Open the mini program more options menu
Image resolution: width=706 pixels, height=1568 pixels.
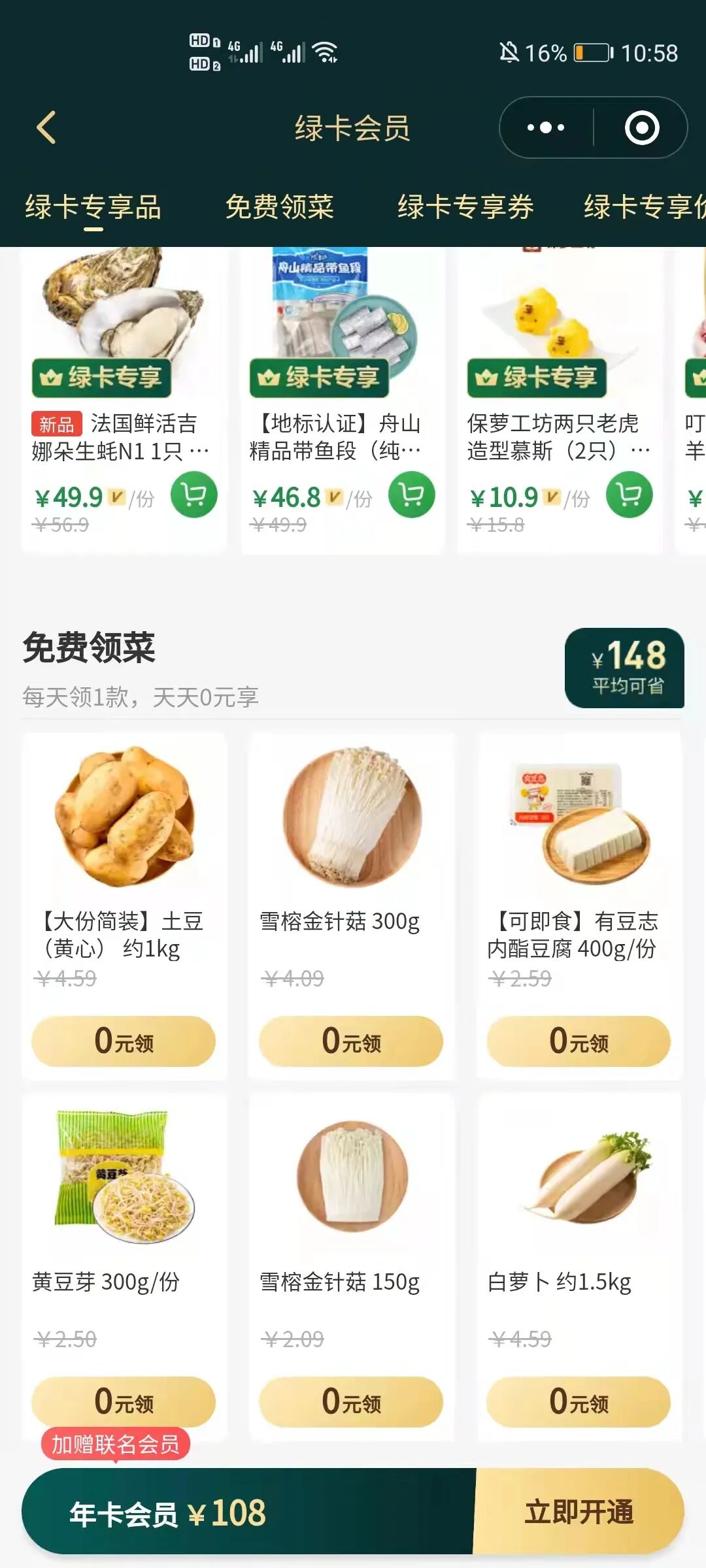(x=546, y=127)
